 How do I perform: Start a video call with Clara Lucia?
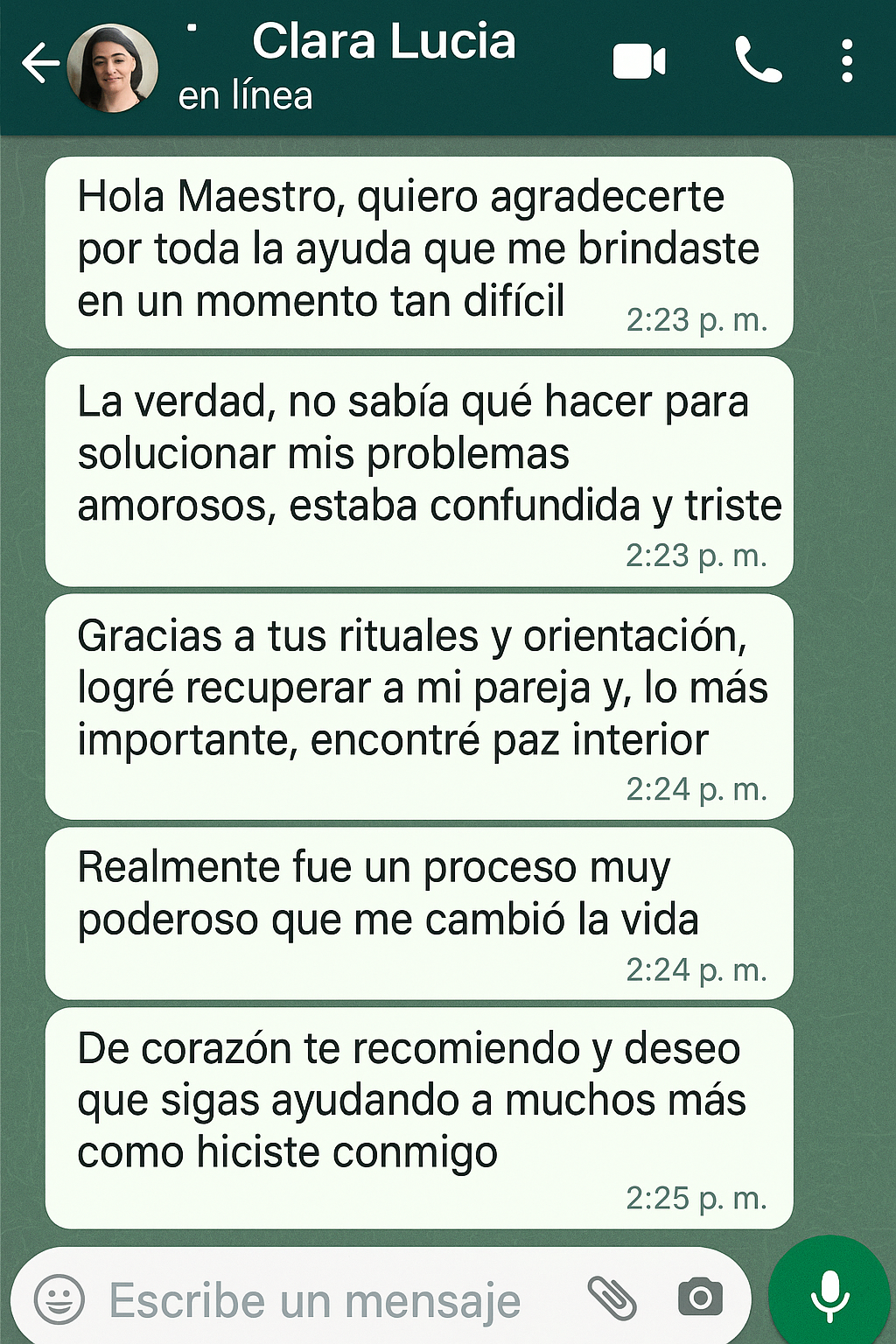(639, 62)
